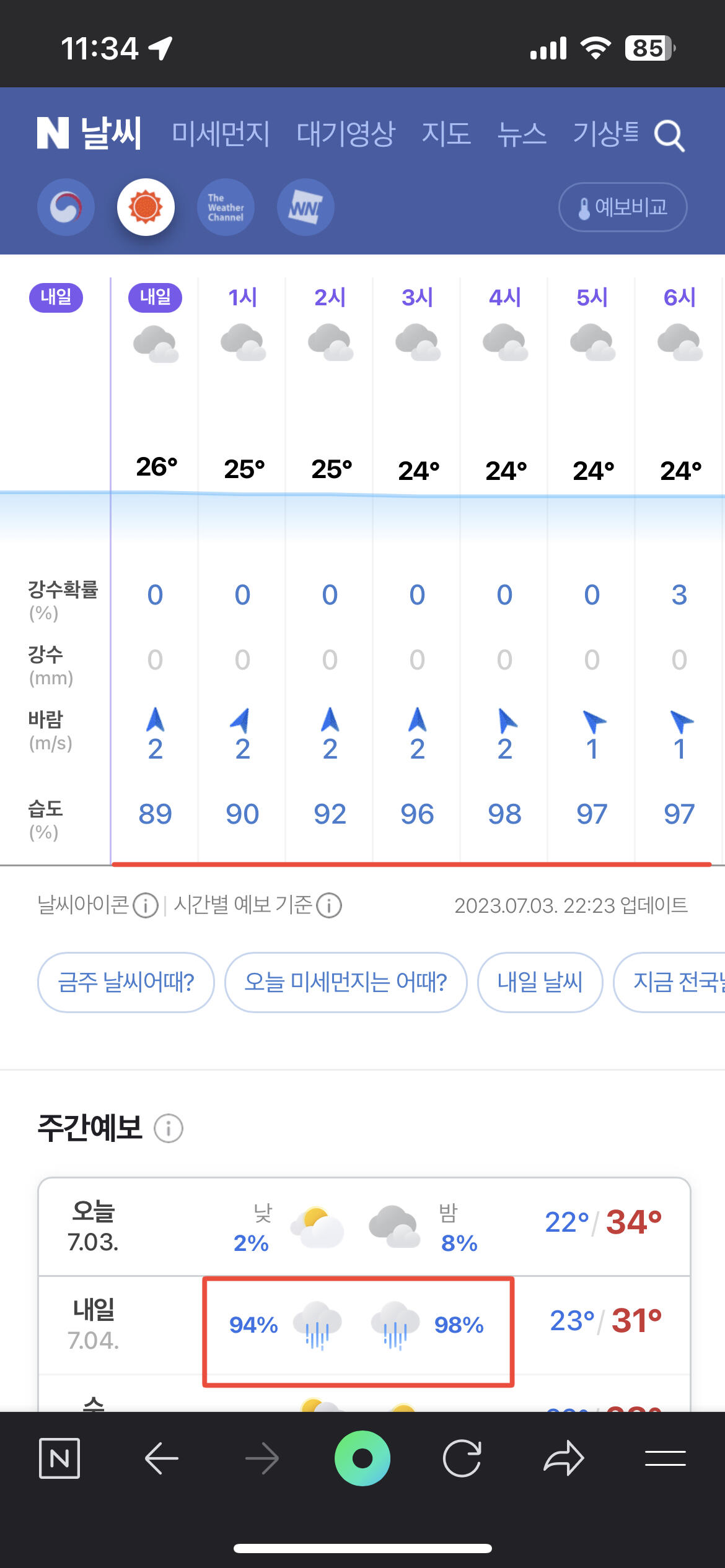Select the Korea Meteorological Administration forecast source

tap(66, 207)
